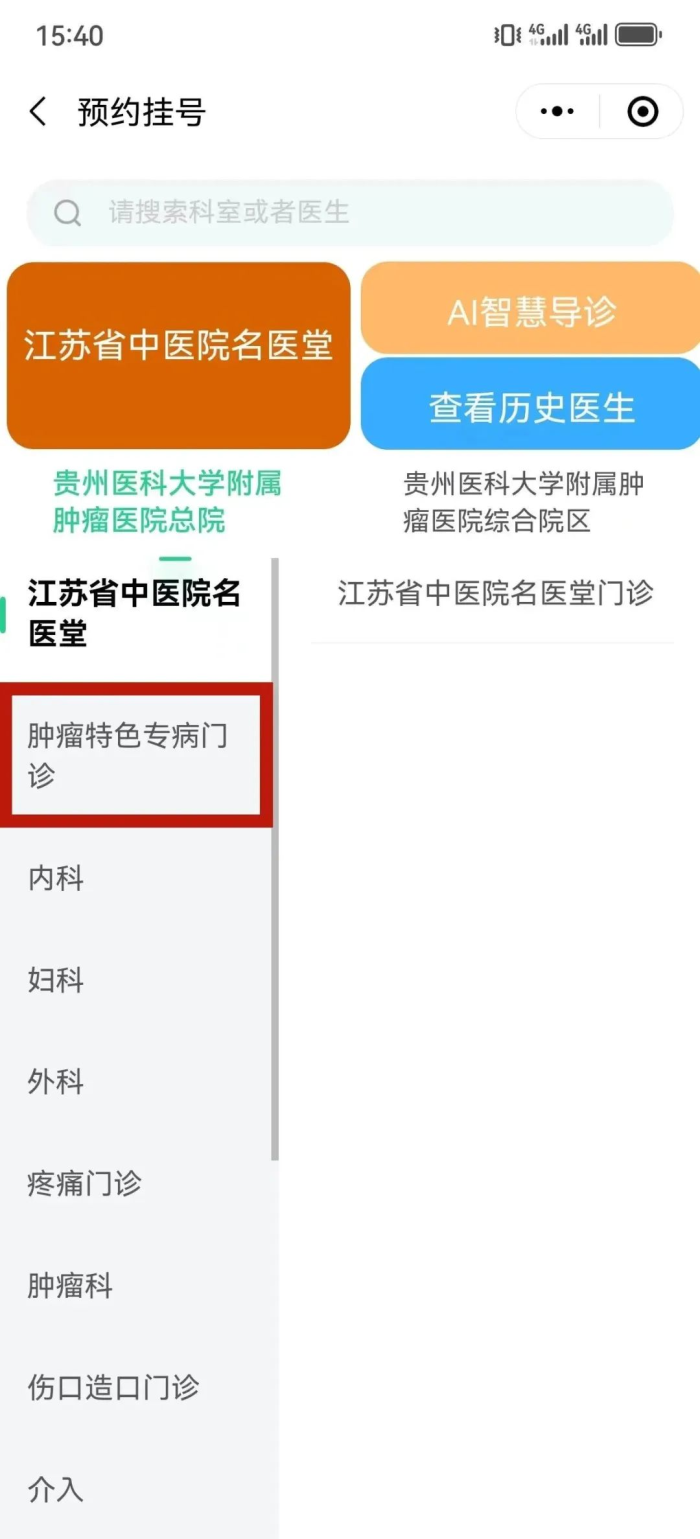This screenshot has height=1539, width=700.
Task: Tap the 请搜索科室或者医生 search box
Action: (350, 213)
